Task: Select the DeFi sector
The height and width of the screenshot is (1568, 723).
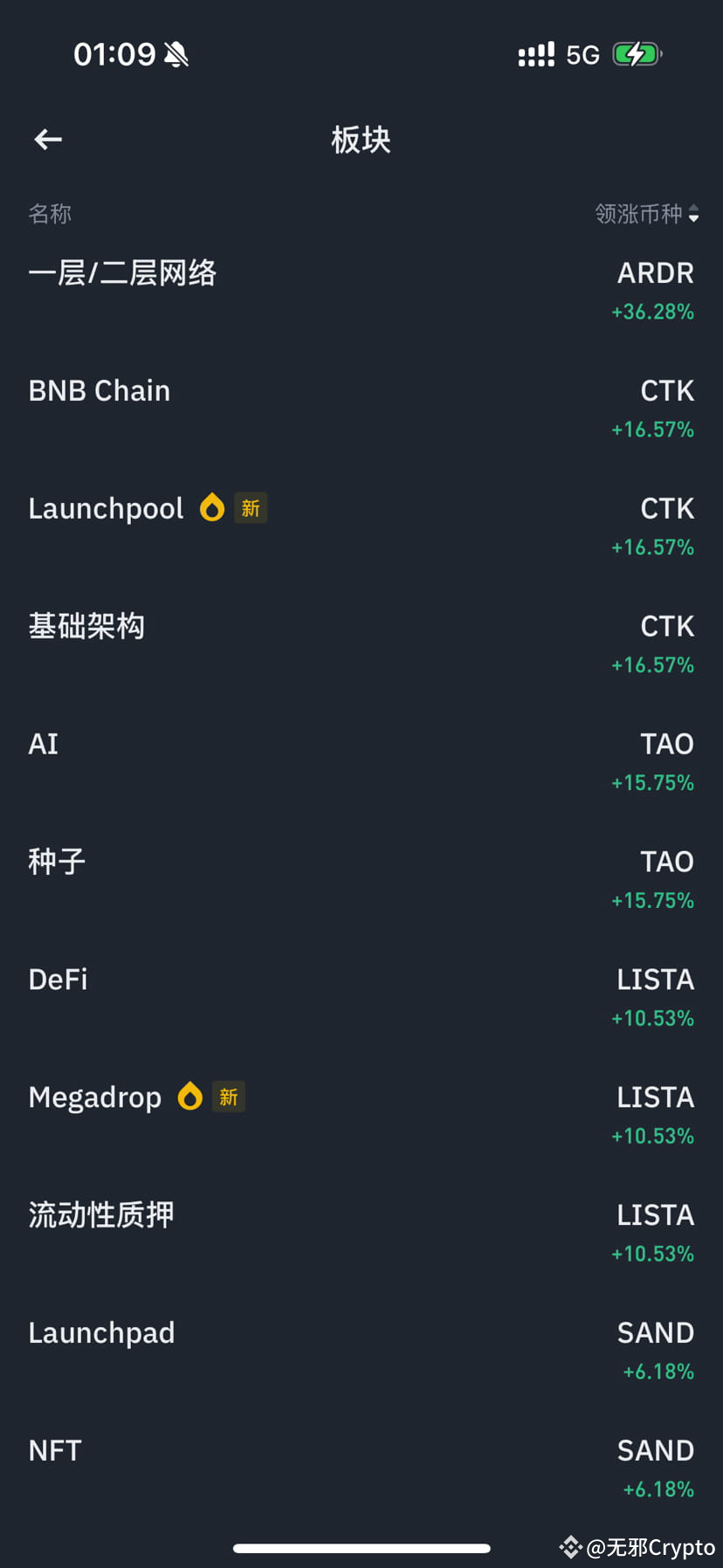Action: (x=58, y=979)
